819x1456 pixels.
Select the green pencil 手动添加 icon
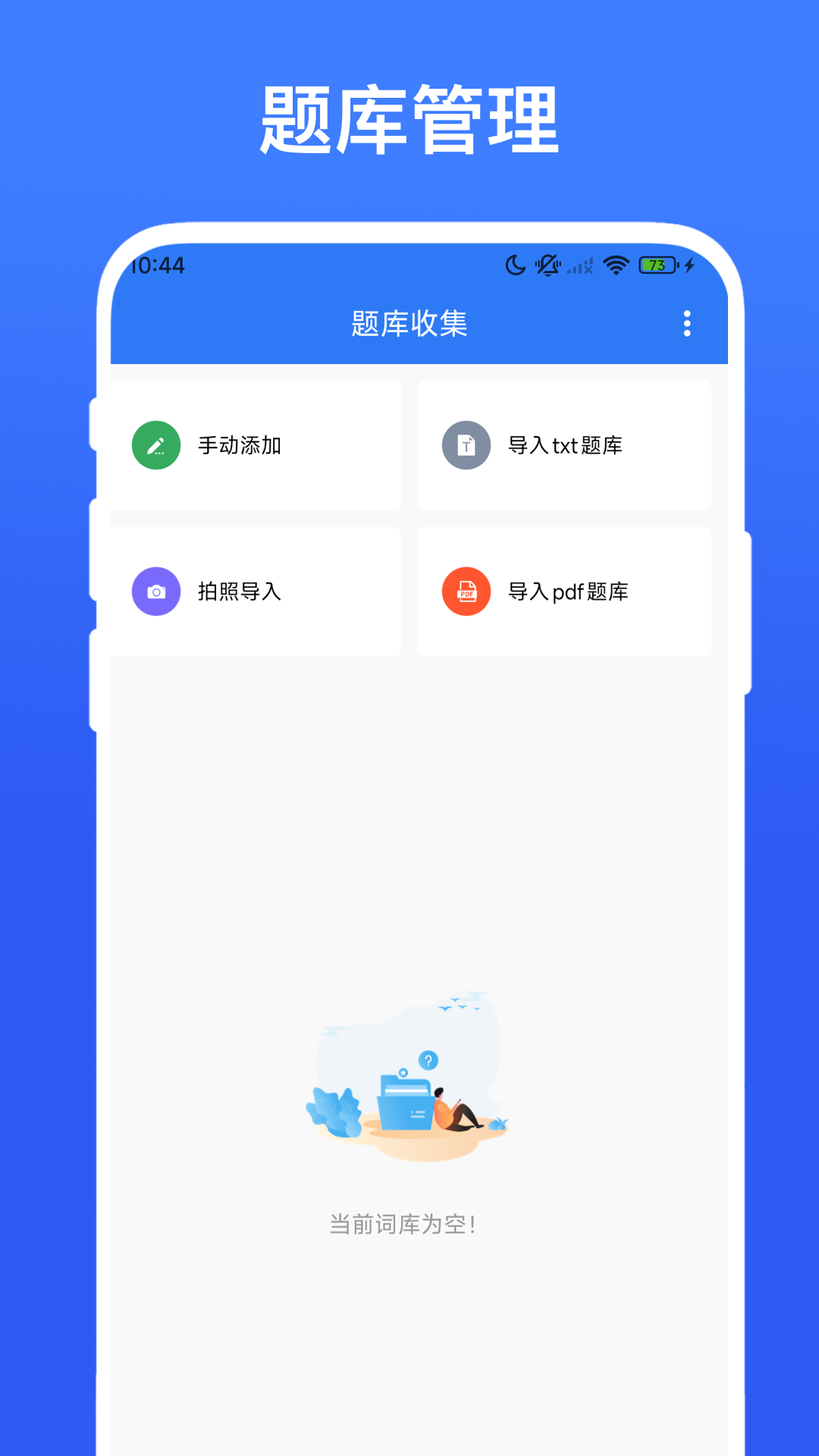155,445
